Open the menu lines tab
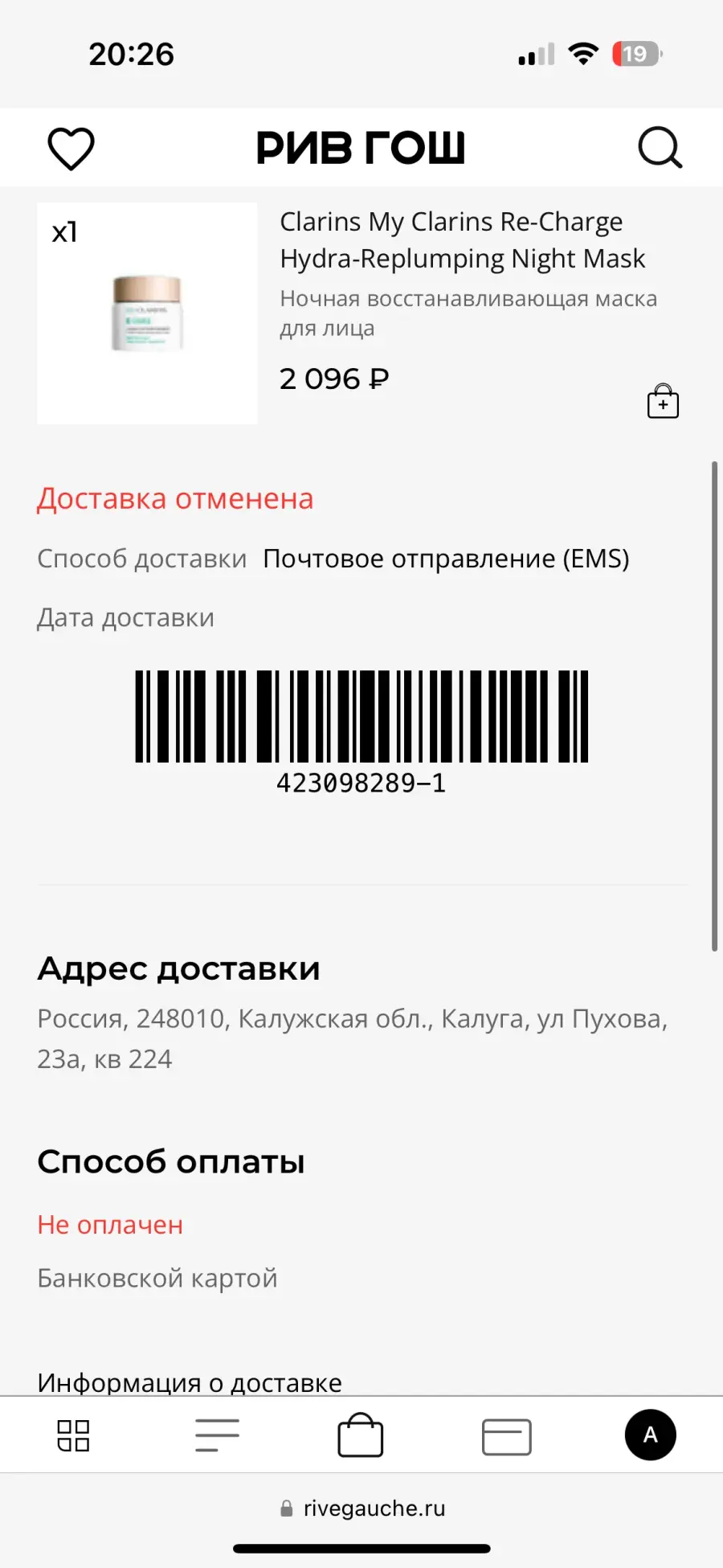Screen dimensions: 723x1568 [x=217, y=1435]
